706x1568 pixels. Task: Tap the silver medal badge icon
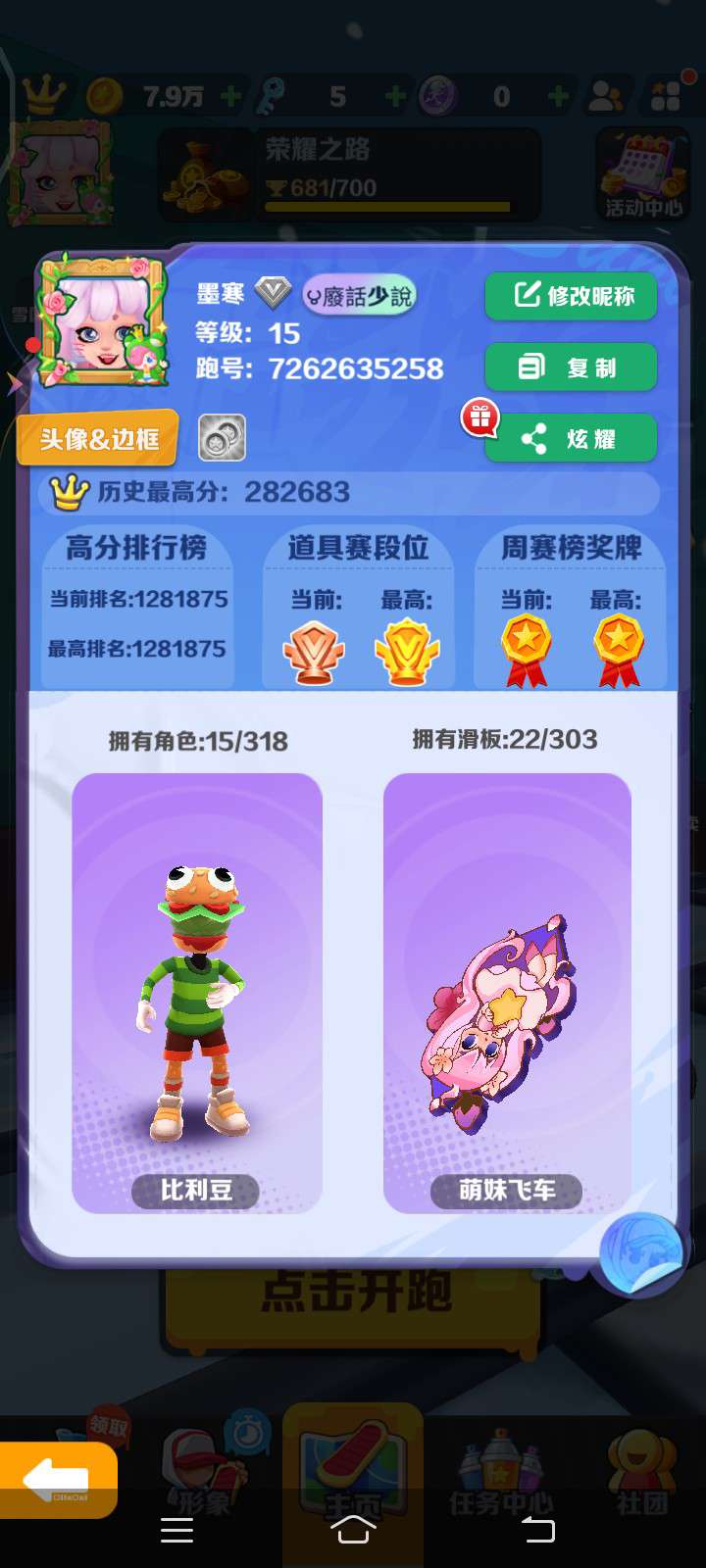click(x=222, y=438)
